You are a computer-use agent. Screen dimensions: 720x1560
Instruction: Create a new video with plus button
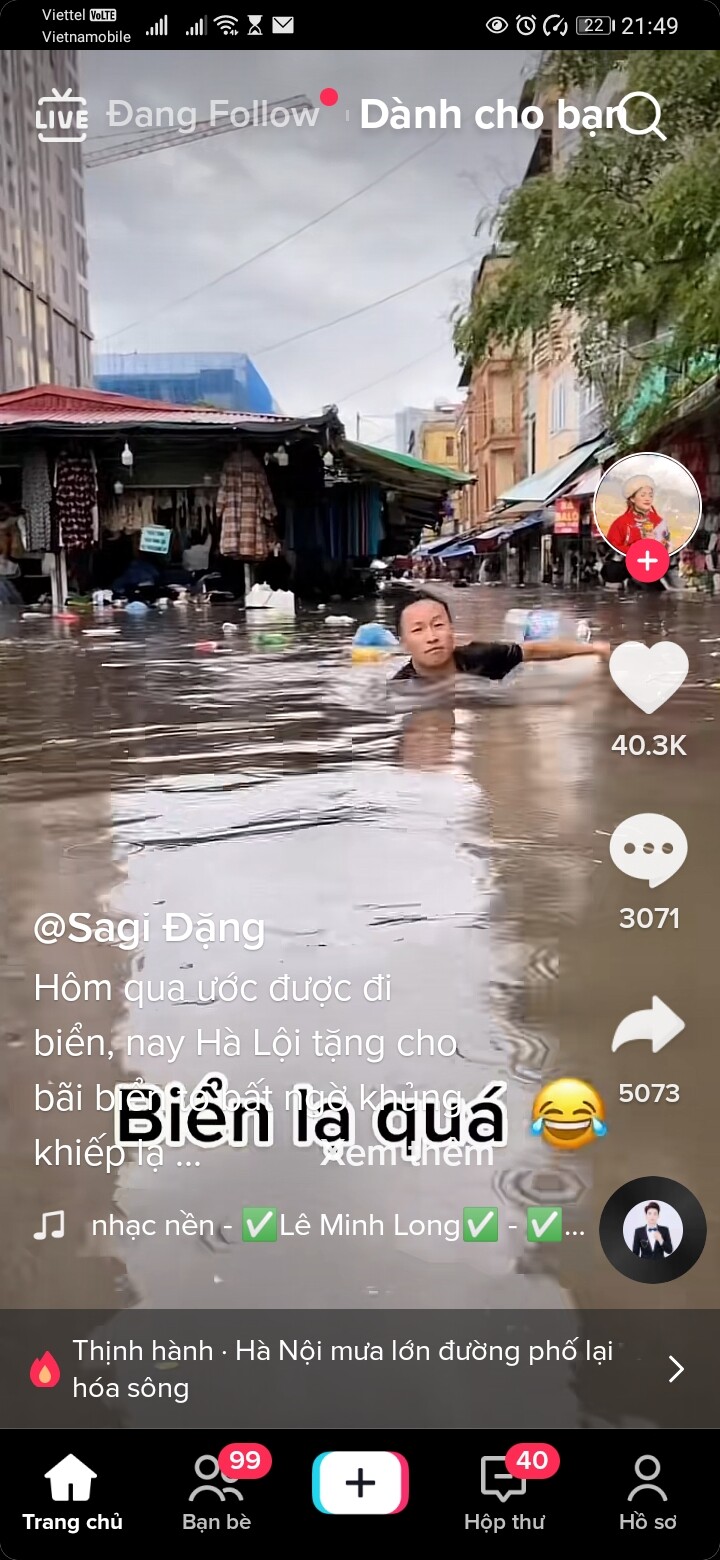360,1483
